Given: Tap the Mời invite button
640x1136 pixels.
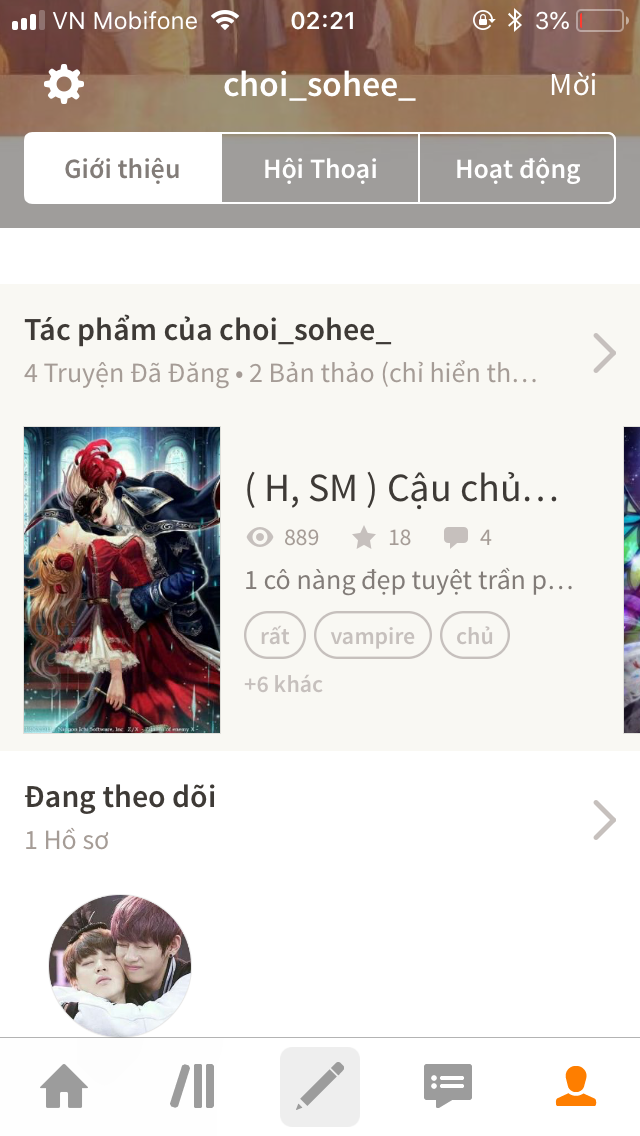Looking at the screenshot, I should [573, 85].
